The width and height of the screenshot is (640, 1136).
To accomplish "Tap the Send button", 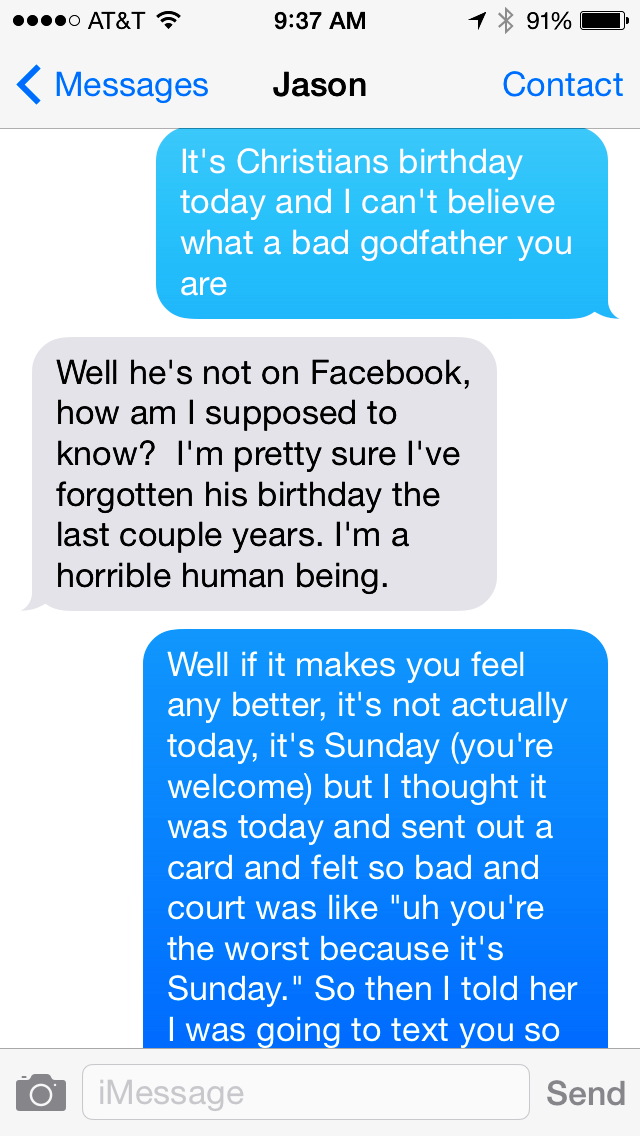I will point(586,1093).
